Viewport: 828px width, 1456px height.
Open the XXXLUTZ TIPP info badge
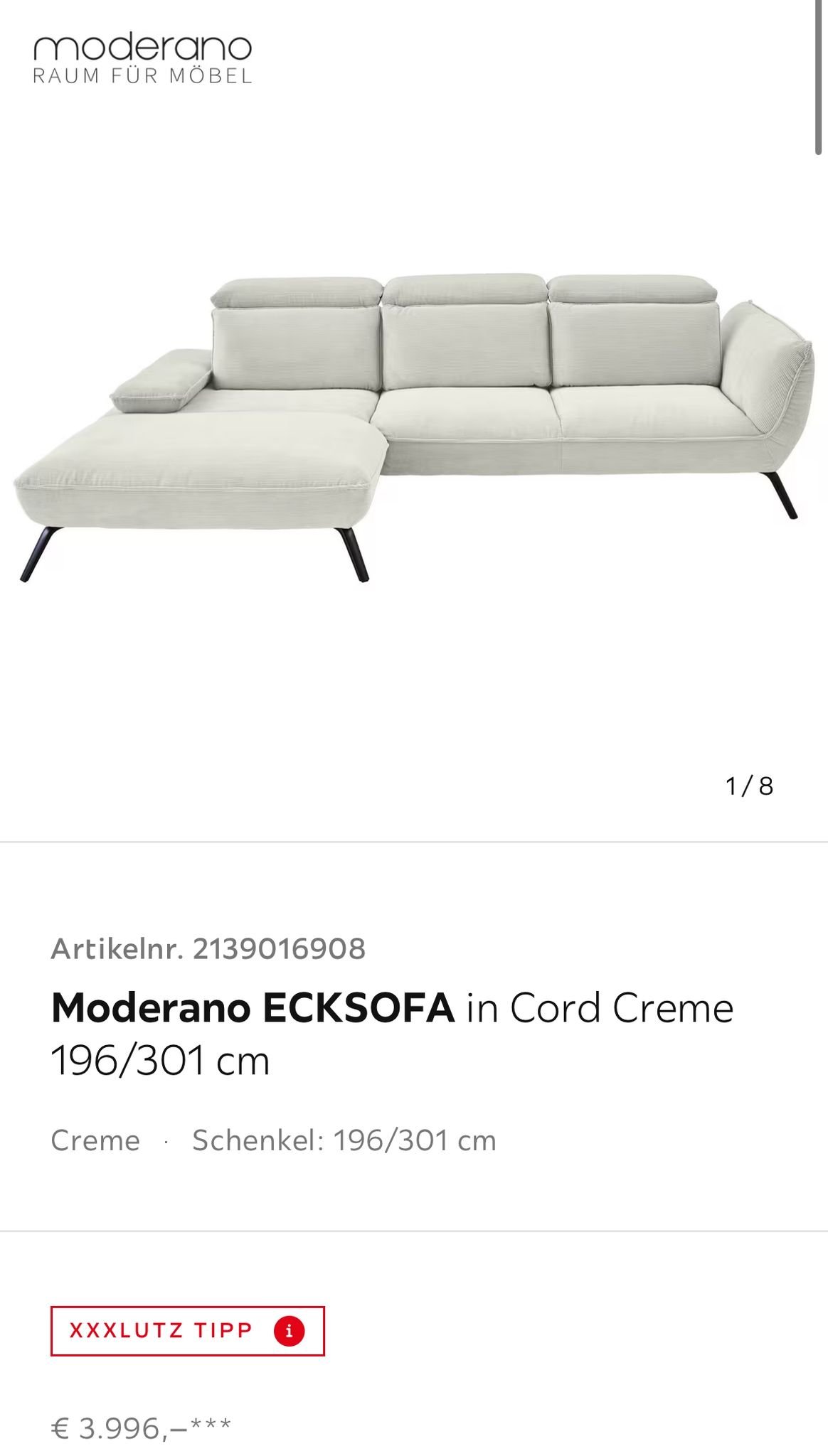[x=289, y=1331]
